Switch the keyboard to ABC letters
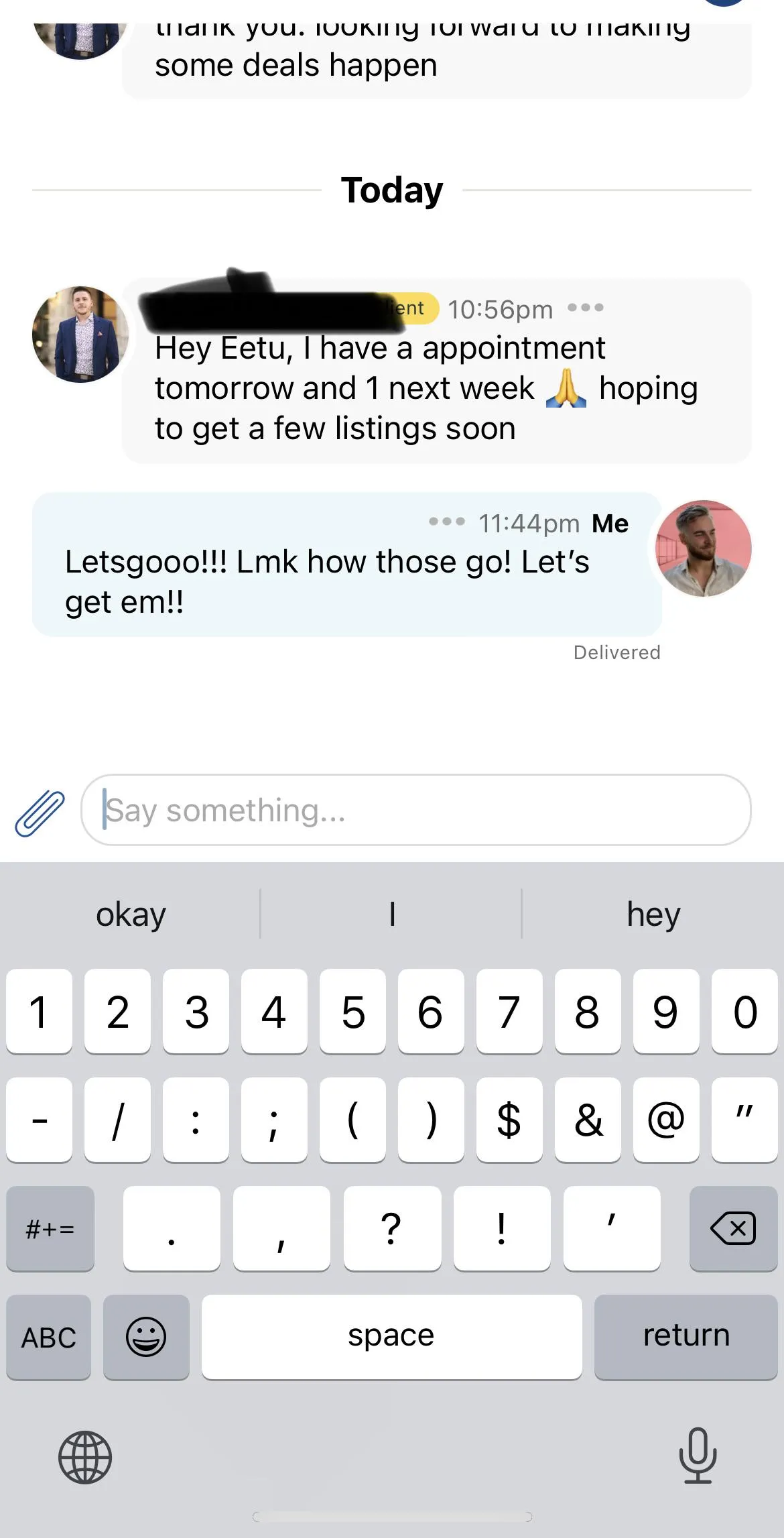 pyautogui.click(x=49, y=1337)
